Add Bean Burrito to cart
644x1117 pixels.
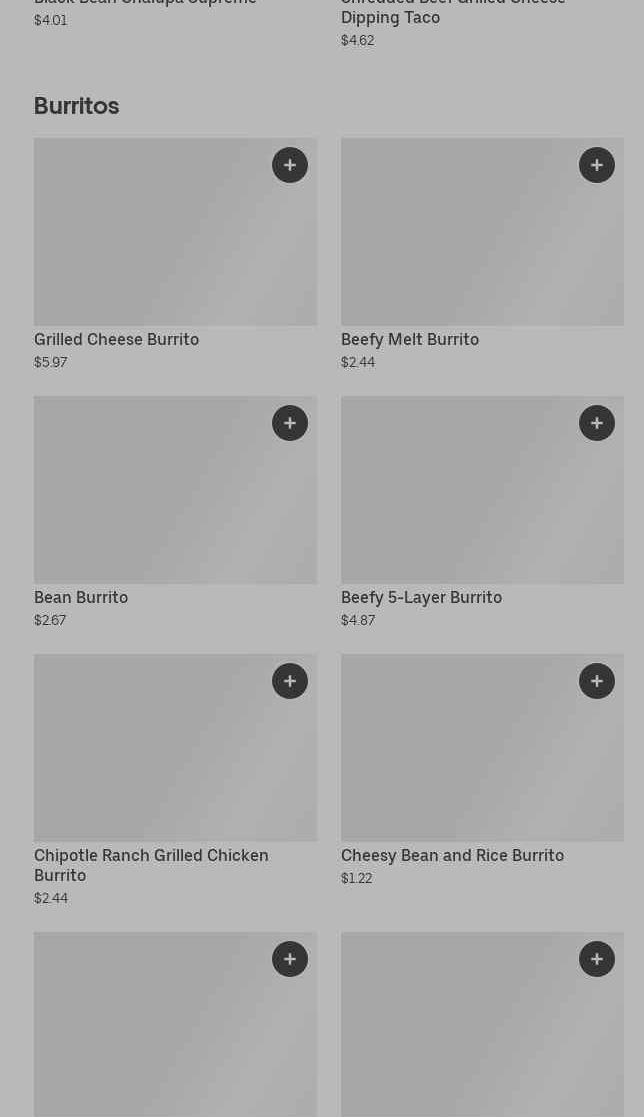pos(290,424)
